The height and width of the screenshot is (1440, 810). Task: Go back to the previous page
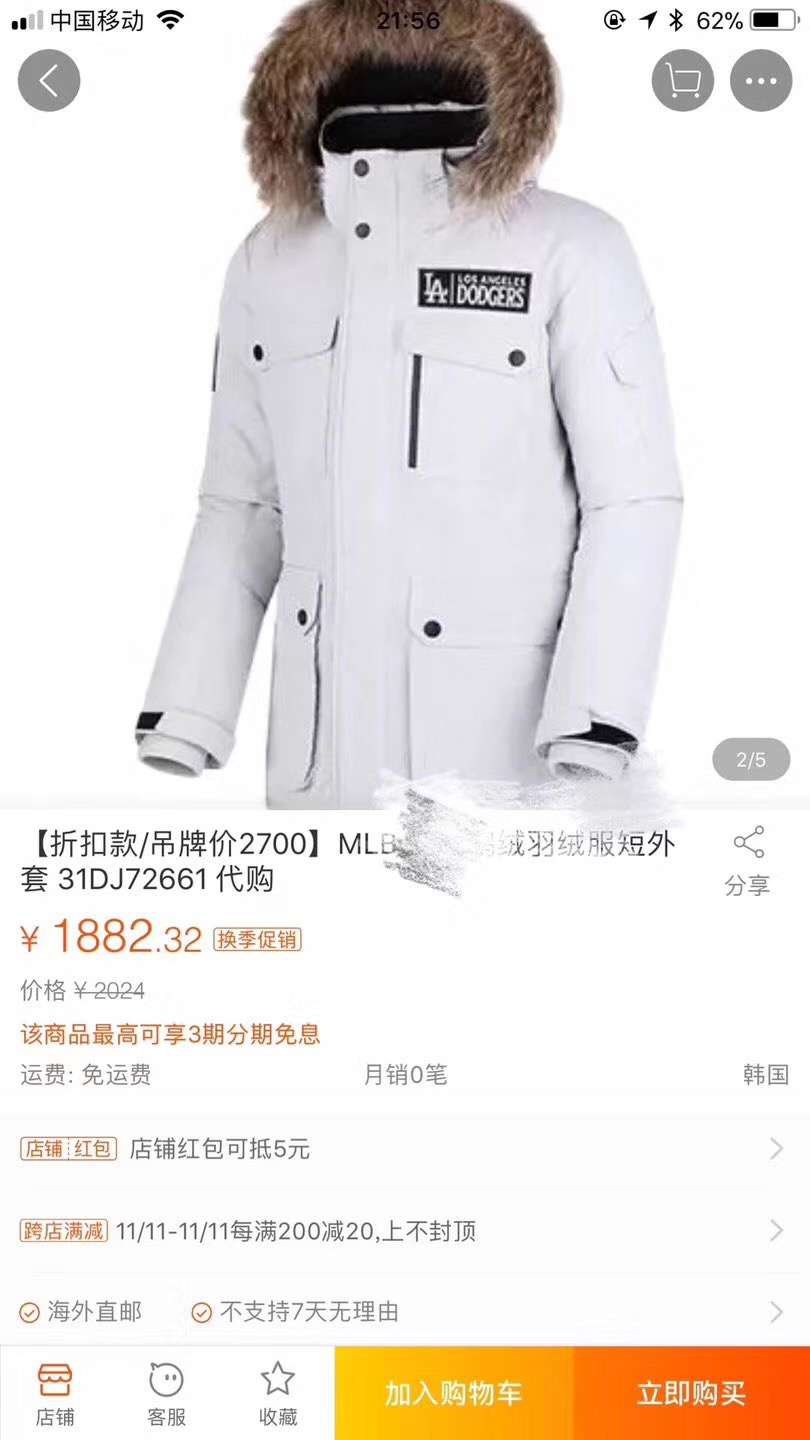48,80
